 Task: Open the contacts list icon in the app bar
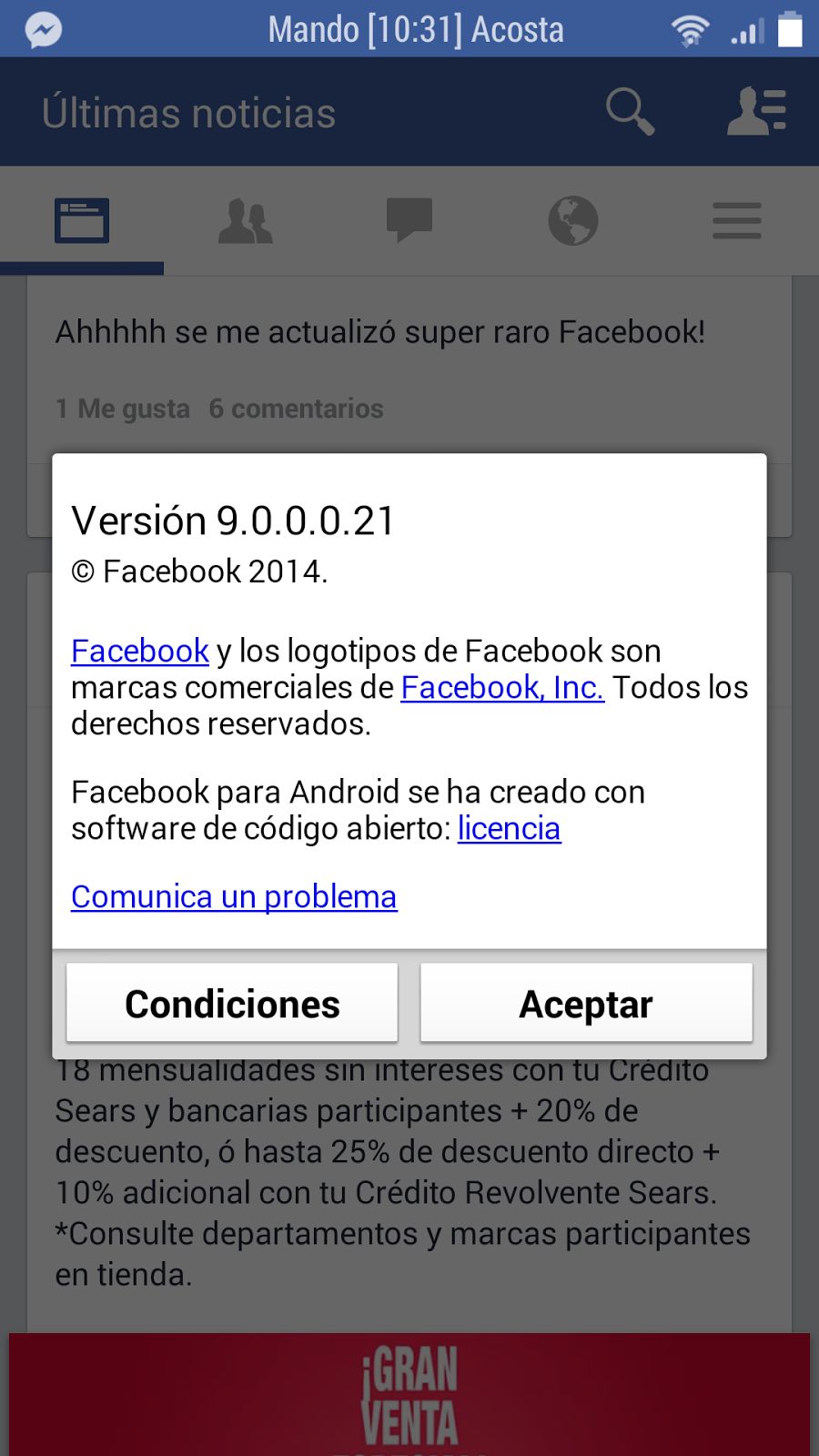(x=757, y=111)
